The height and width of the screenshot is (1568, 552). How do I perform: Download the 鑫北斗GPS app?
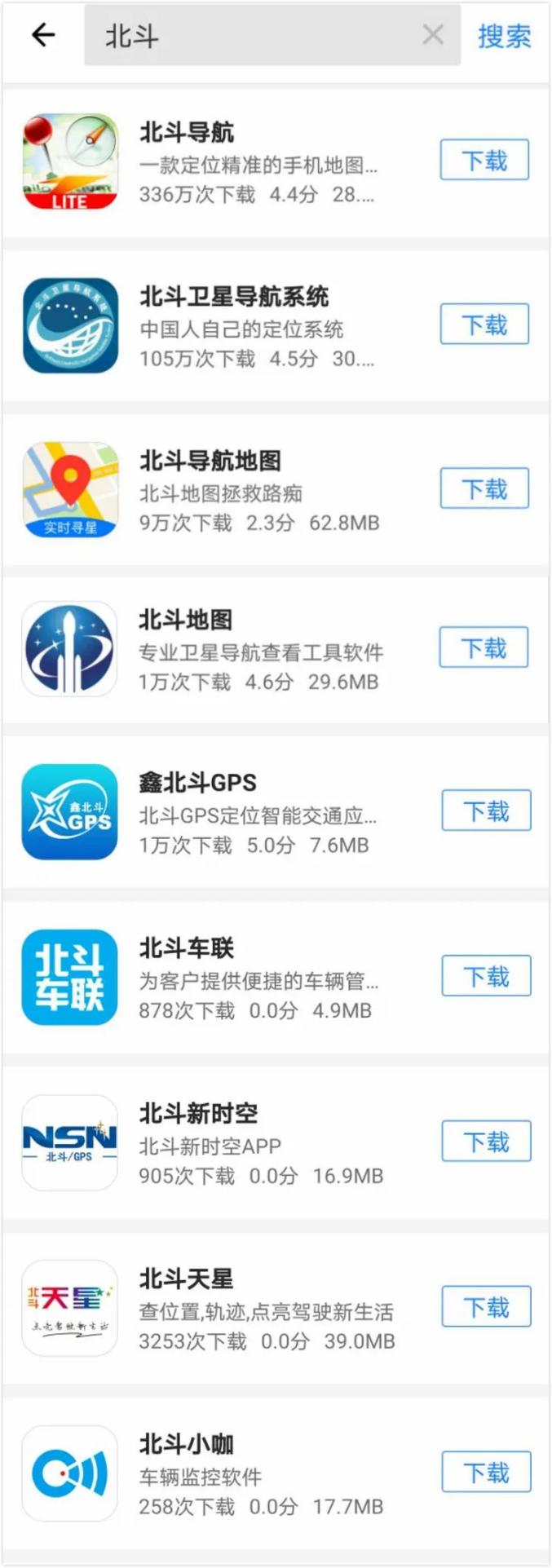pos(486,811)
